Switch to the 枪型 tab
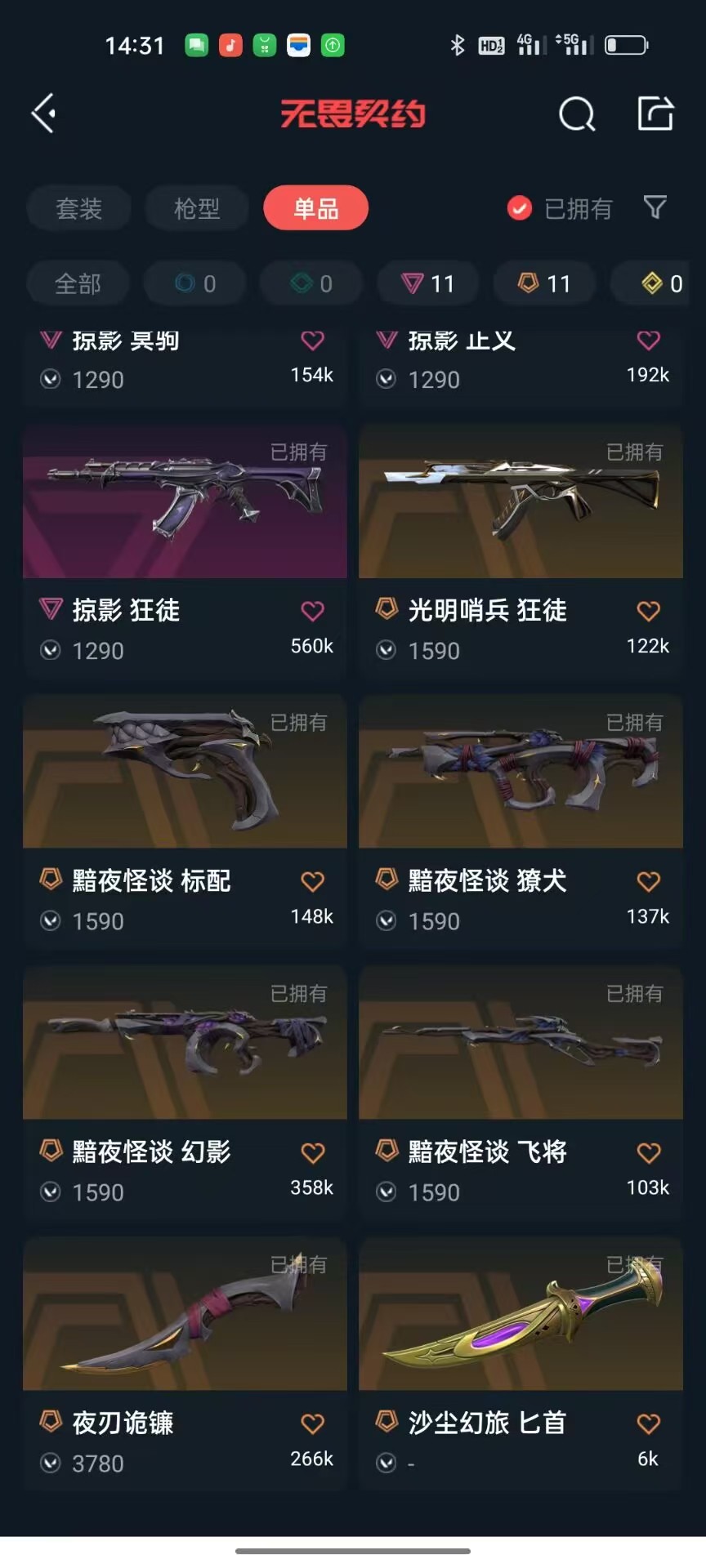Screen dimensions: 706x1568 tap(197, 208)
